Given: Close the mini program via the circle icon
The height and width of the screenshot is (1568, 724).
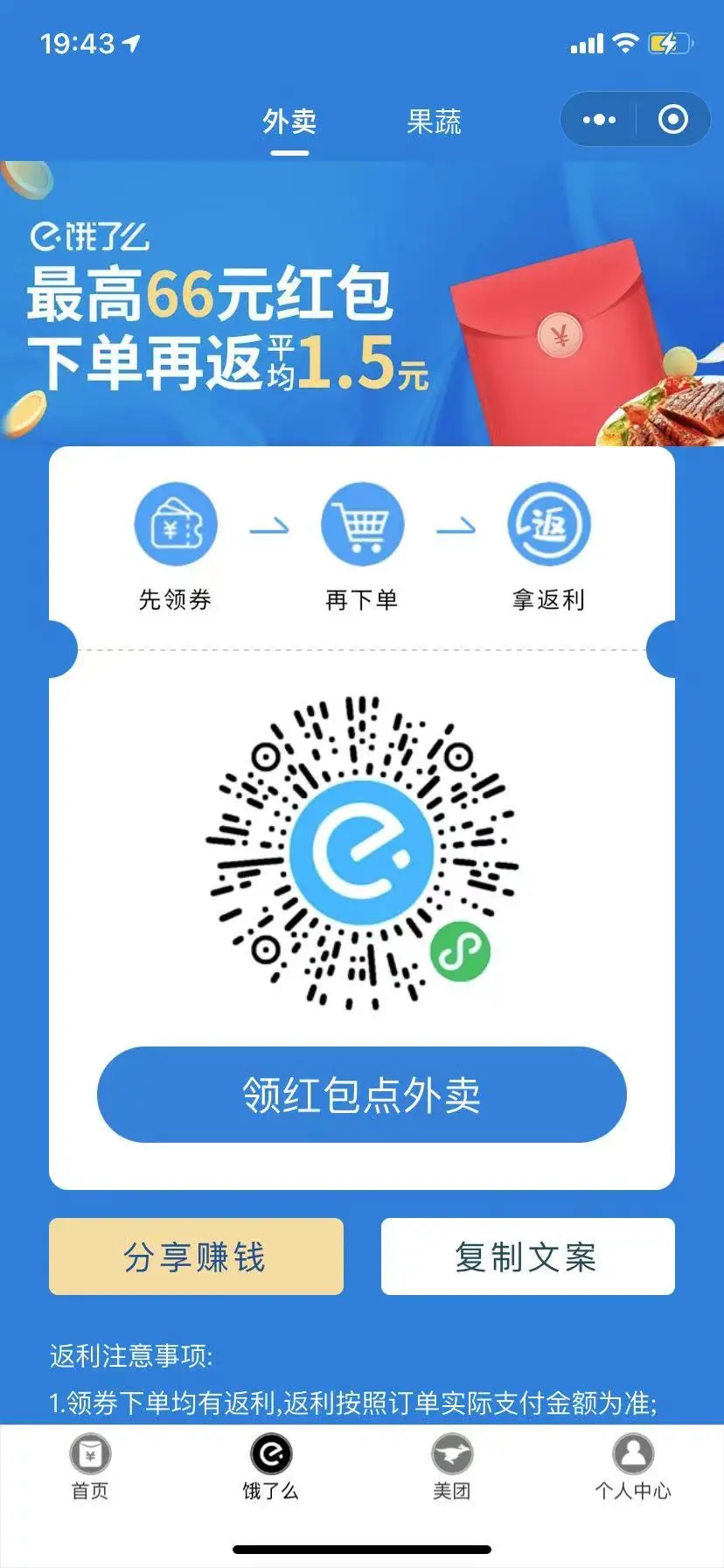Looking at the screenshot, I should coord(672,120).
